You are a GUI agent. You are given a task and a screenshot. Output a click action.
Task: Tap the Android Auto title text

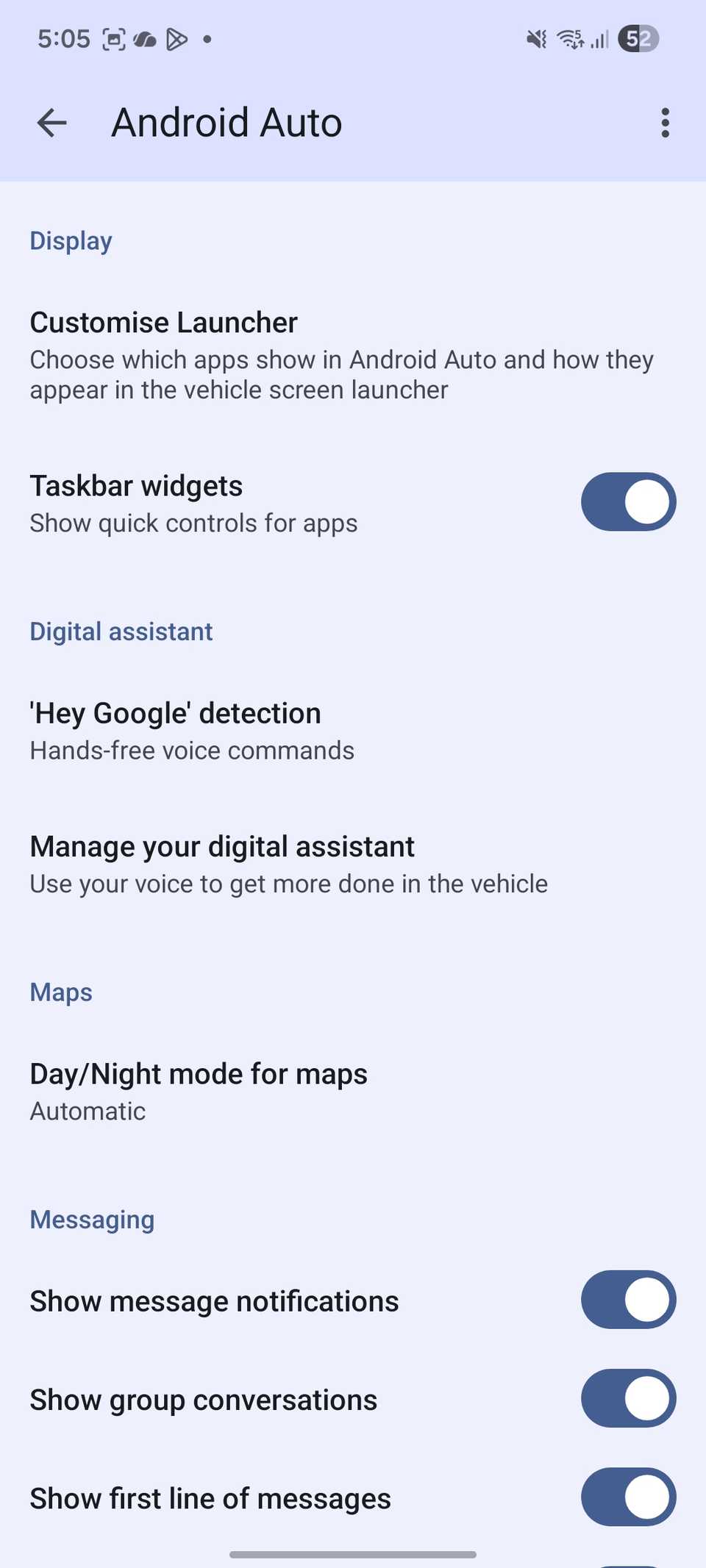tap(226, 123)
